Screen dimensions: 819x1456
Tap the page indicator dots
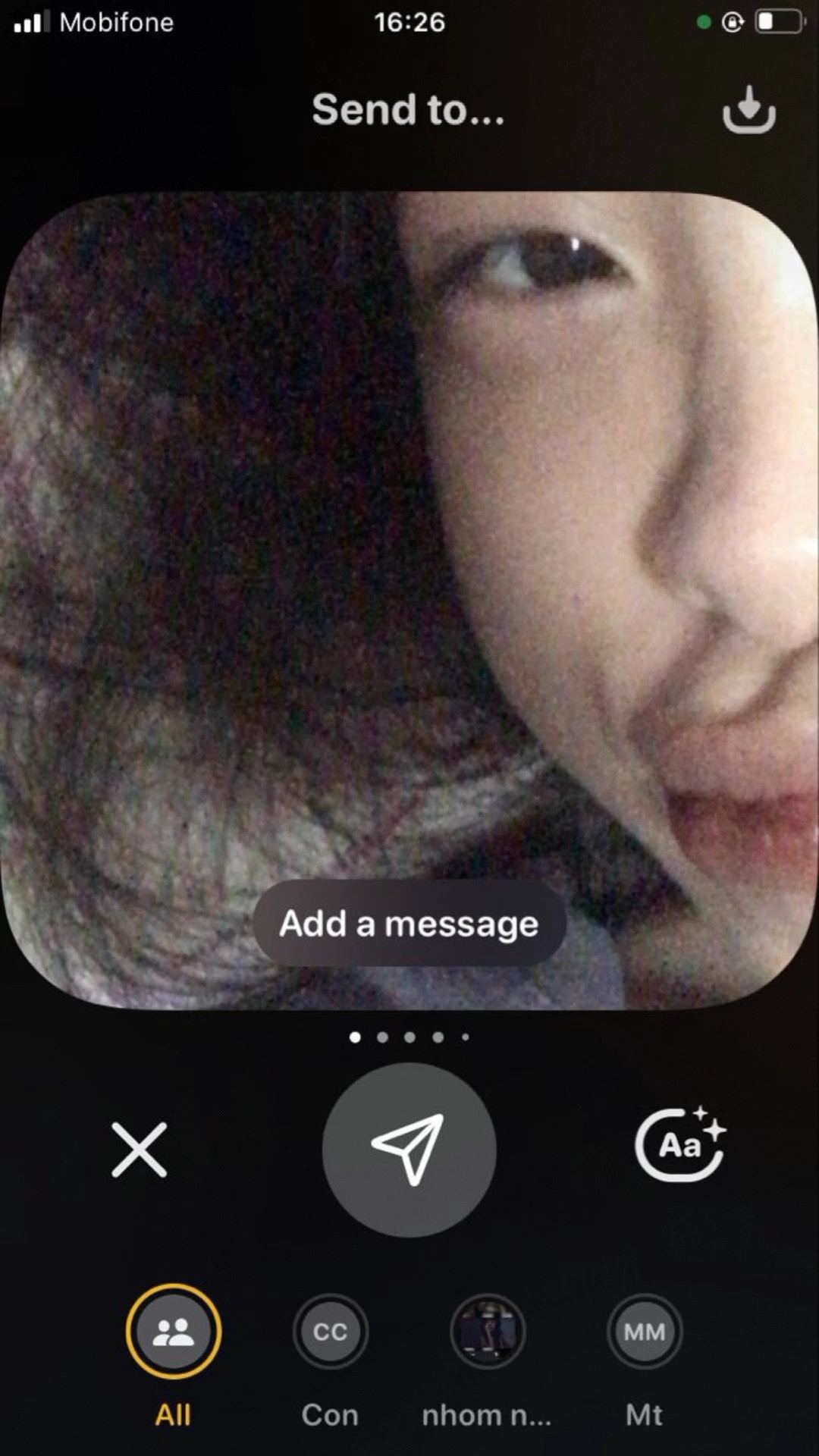[409, 1037]
